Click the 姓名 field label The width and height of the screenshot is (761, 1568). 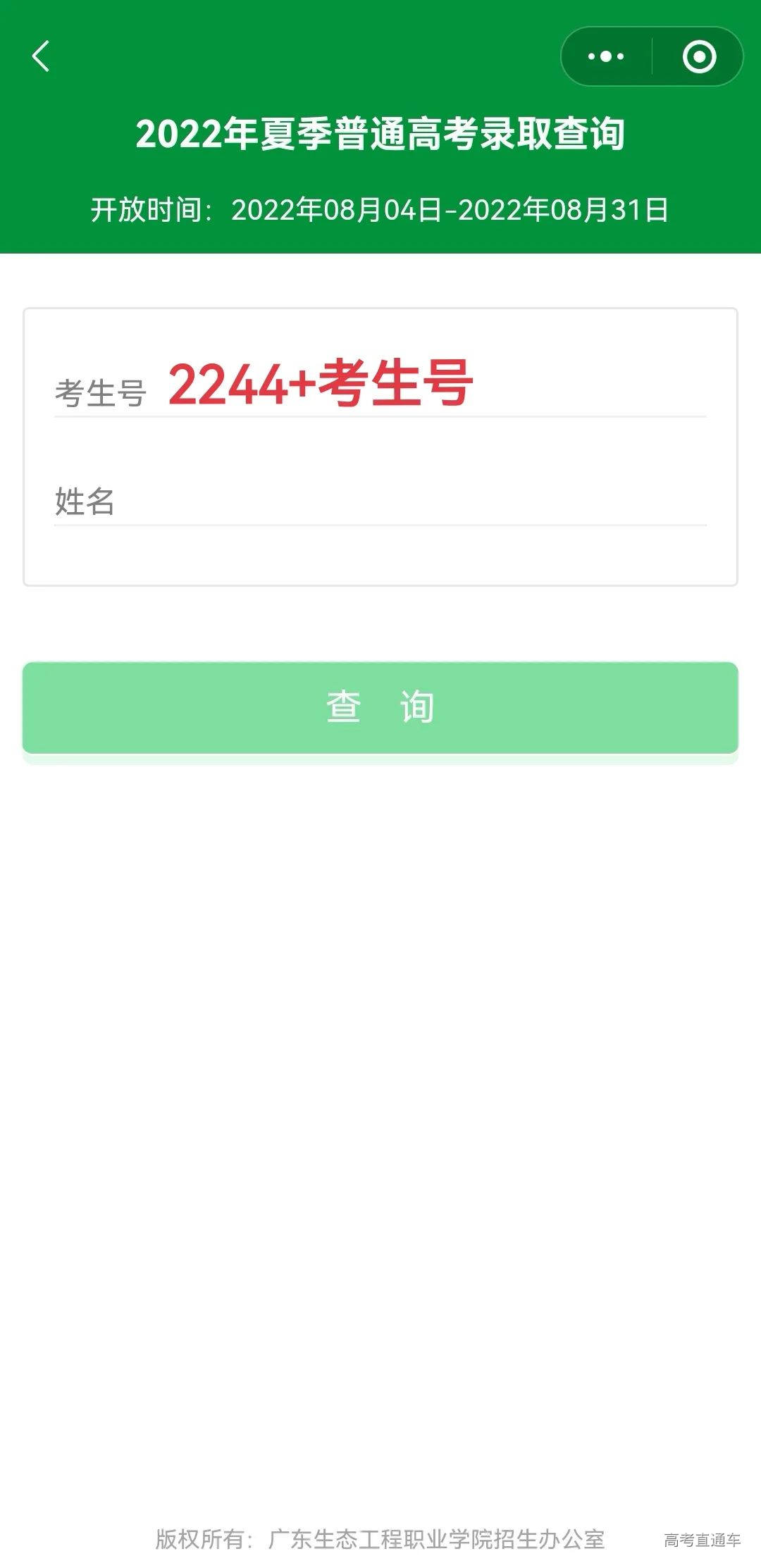pyautogui.click(x=86, y=500)
